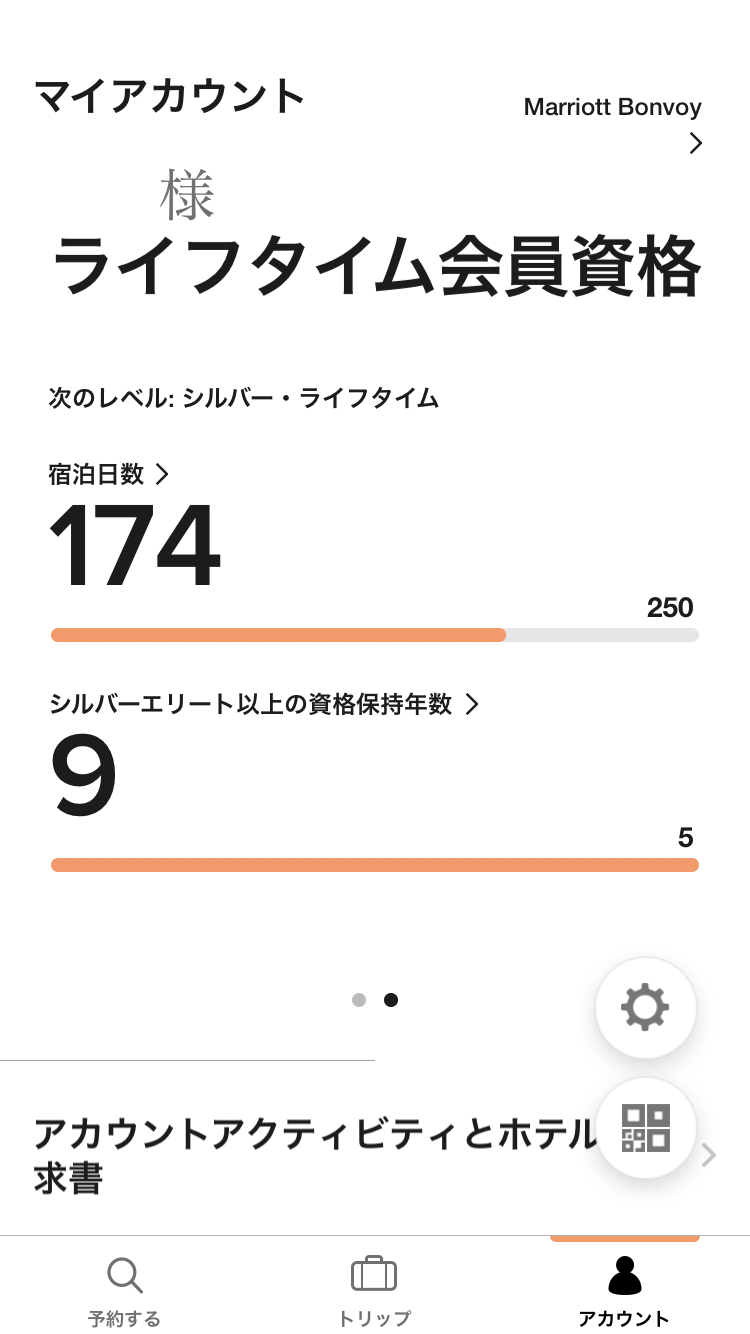Select the アカウント tab
The image size is (750, 1334).
pyautogui.click(x=624, y=1290)
